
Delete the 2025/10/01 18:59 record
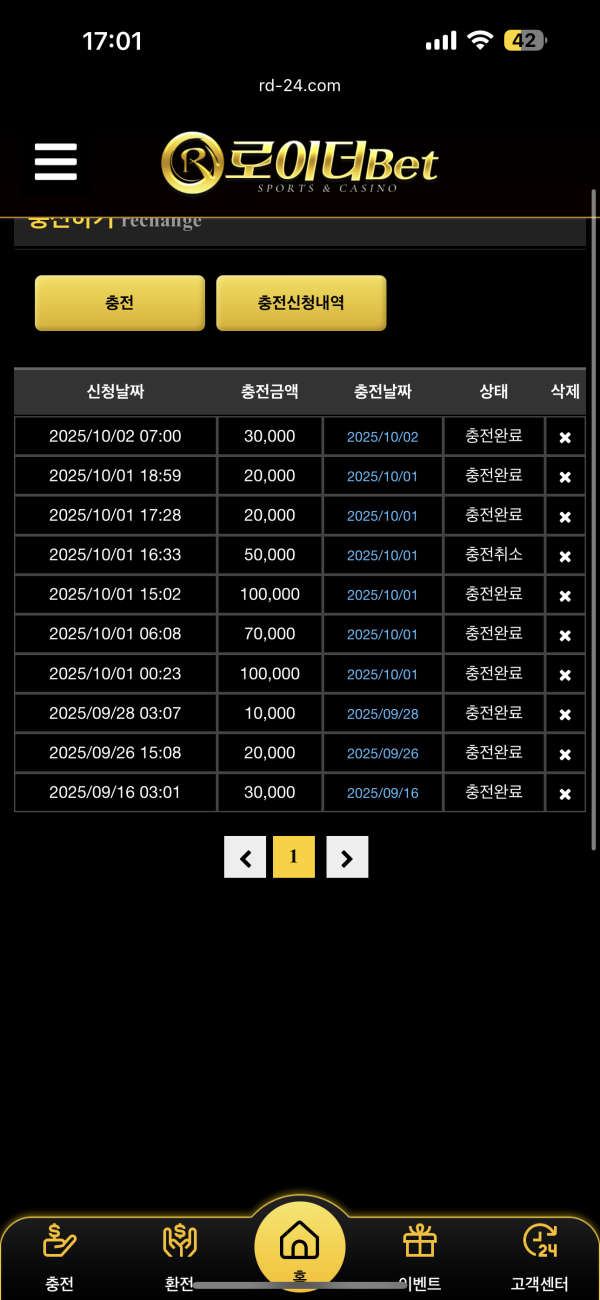[565, 477]
